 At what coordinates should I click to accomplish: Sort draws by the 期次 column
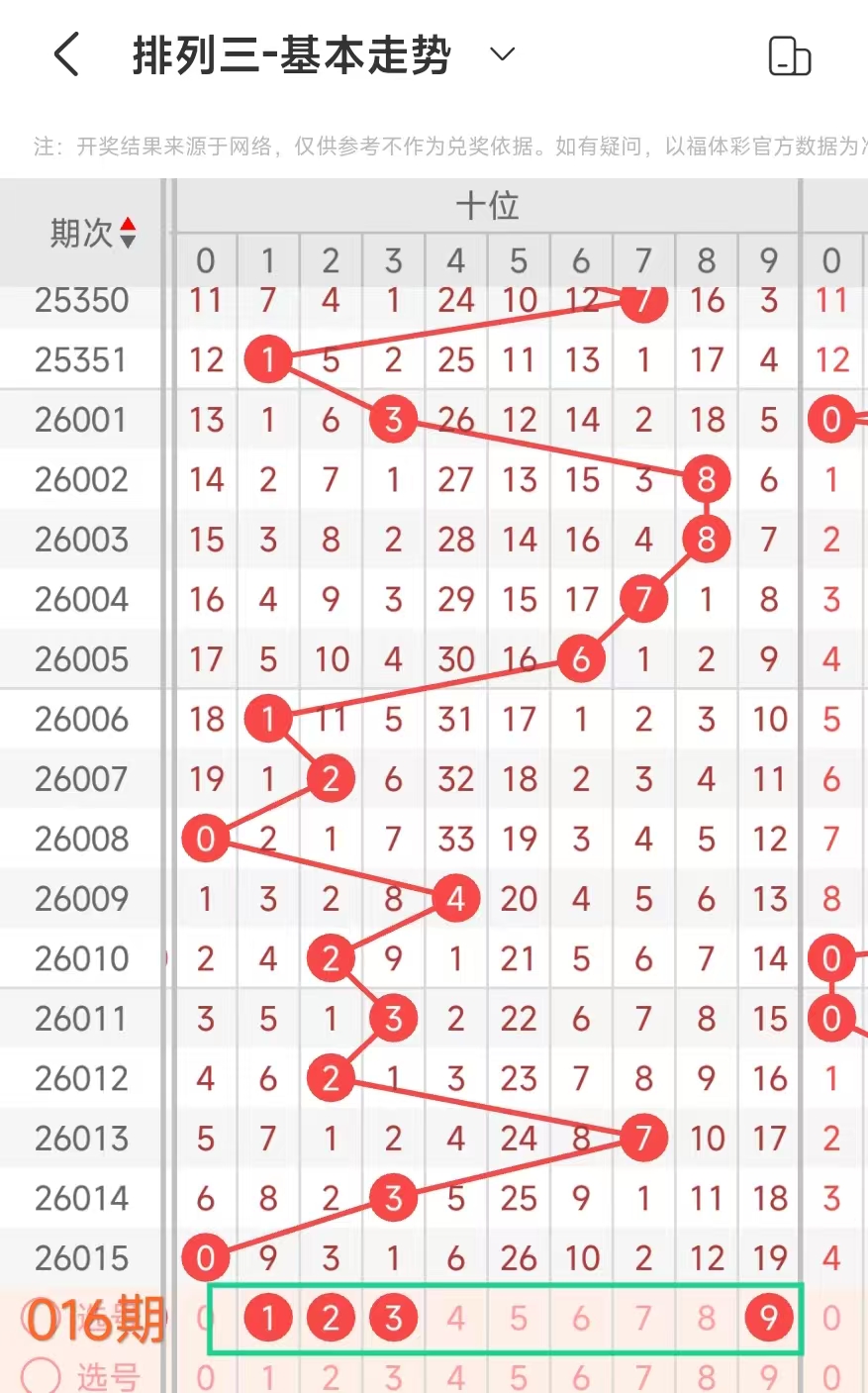(x=127, y=234)
